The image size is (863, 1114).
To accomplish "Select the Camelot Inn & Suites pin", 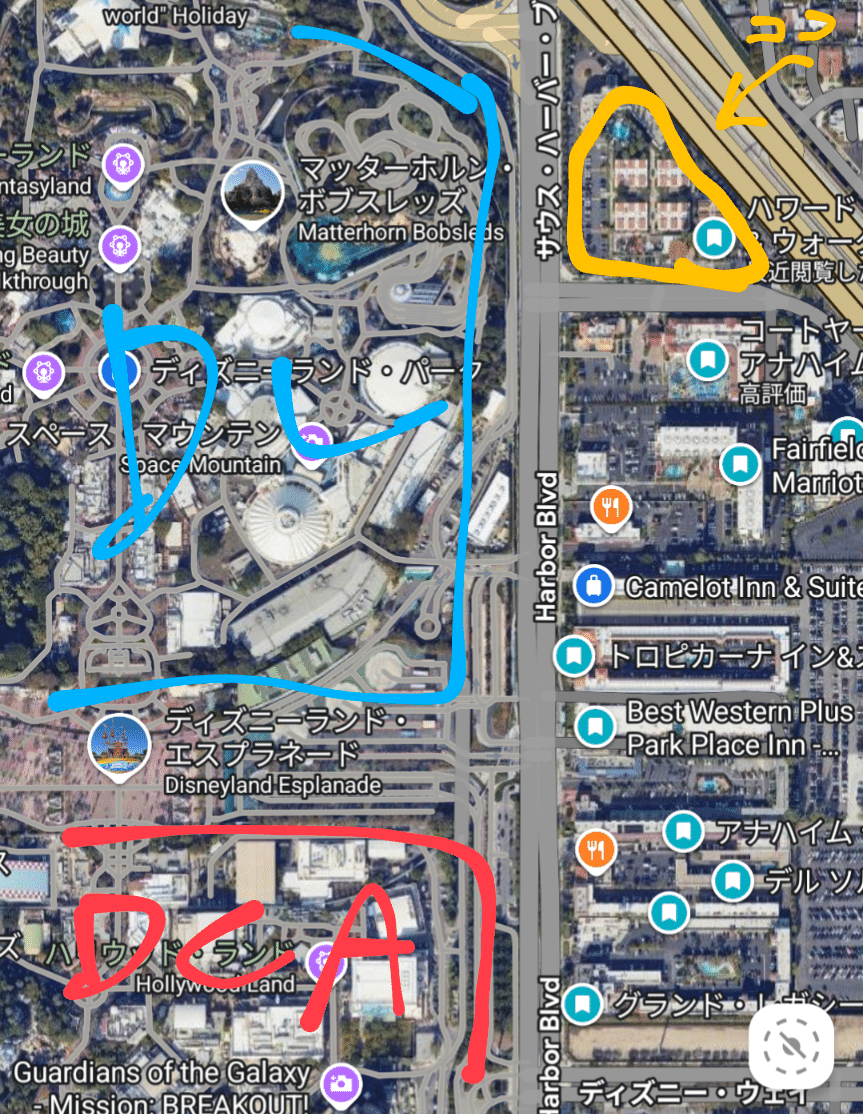I will 593,585.
